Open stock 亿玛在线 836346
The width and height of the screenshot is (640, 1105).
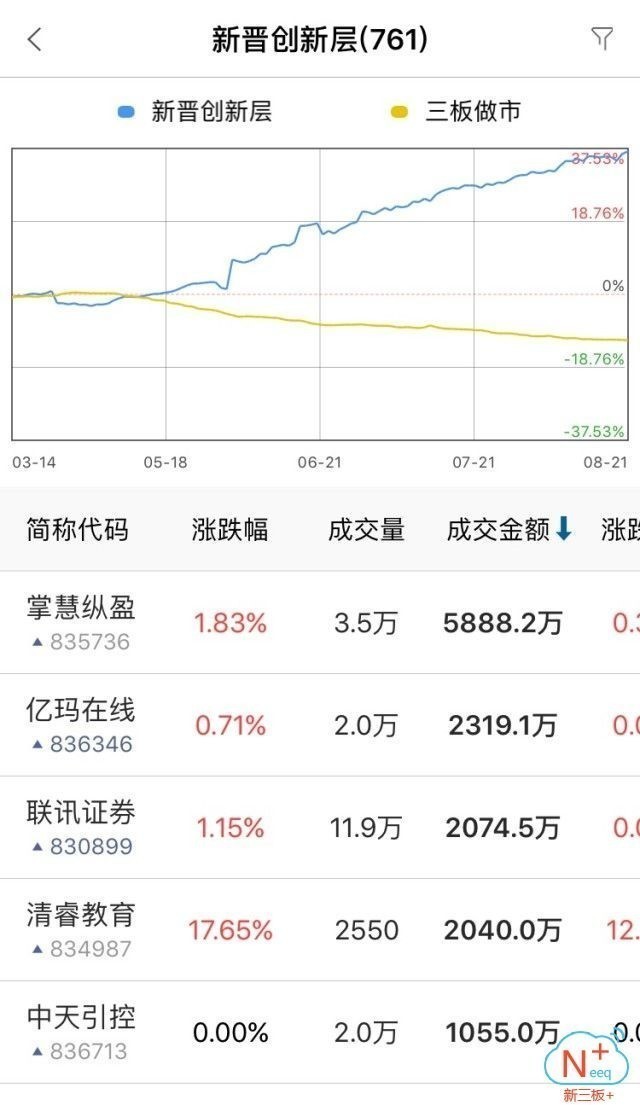point(320,725)
